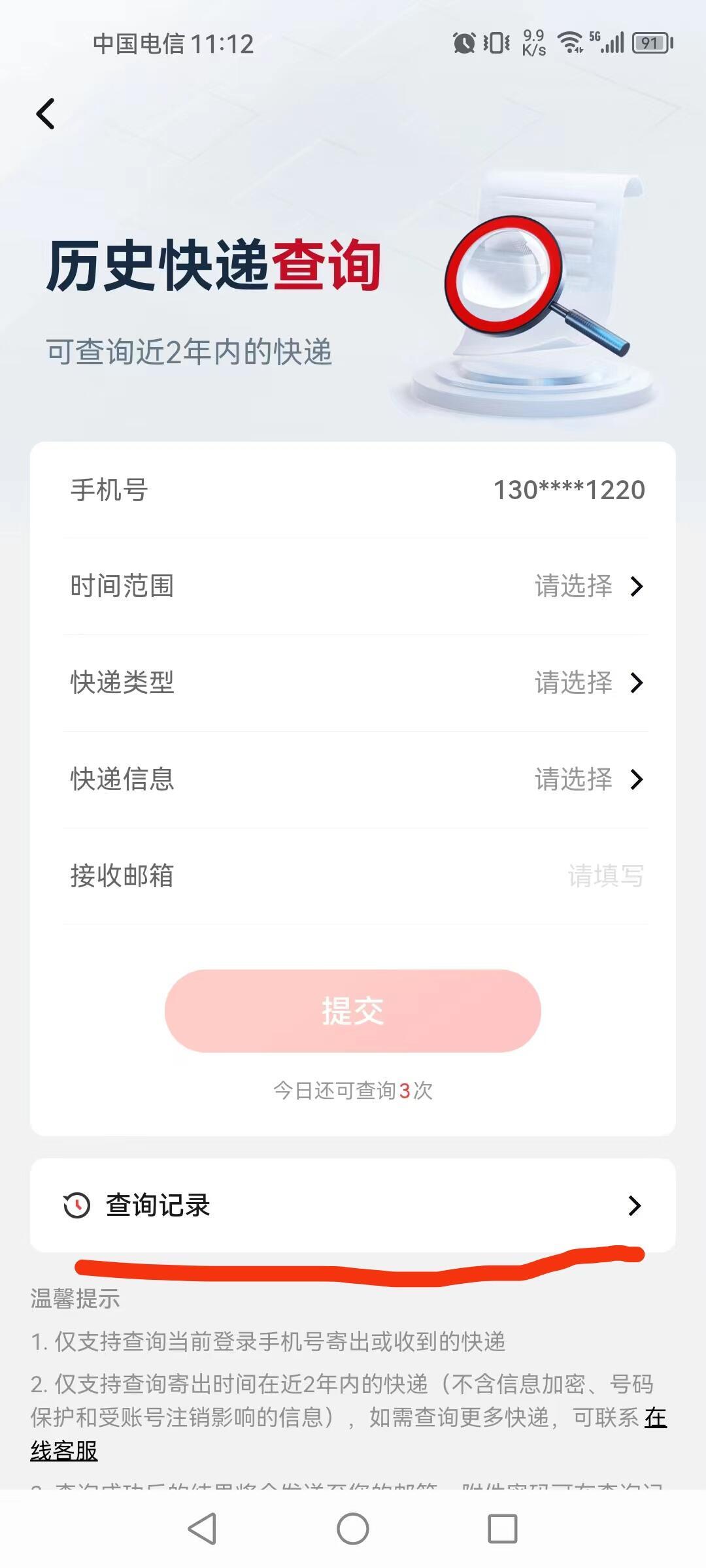Tap the clock icon beside 查询记录
This screenshot has height=1568, width=706.
pos(74,1206)
